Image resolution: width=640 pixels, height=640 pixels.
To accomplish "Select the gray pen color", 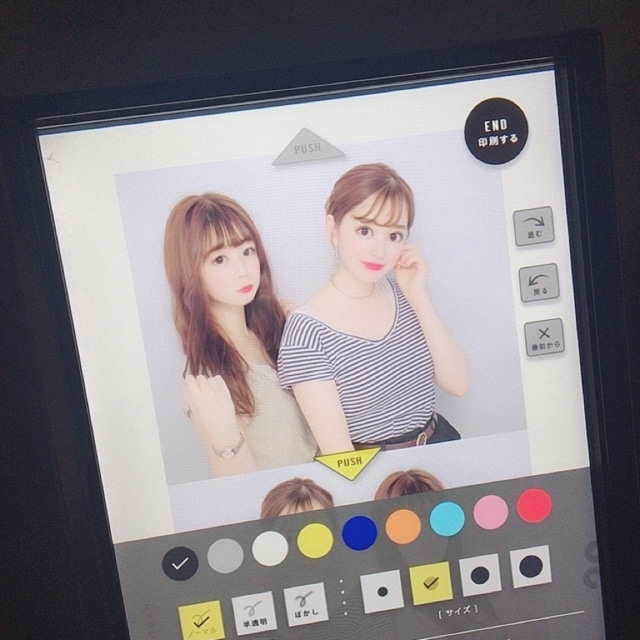I will (x=225, y=555).
